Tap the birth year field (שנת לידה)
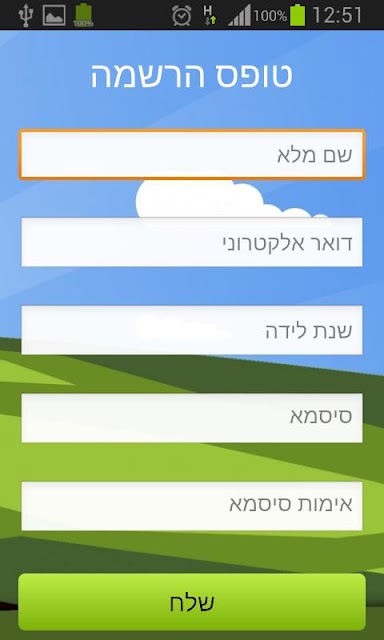Viewport: 384px width, 640px height. click(192, 330)
